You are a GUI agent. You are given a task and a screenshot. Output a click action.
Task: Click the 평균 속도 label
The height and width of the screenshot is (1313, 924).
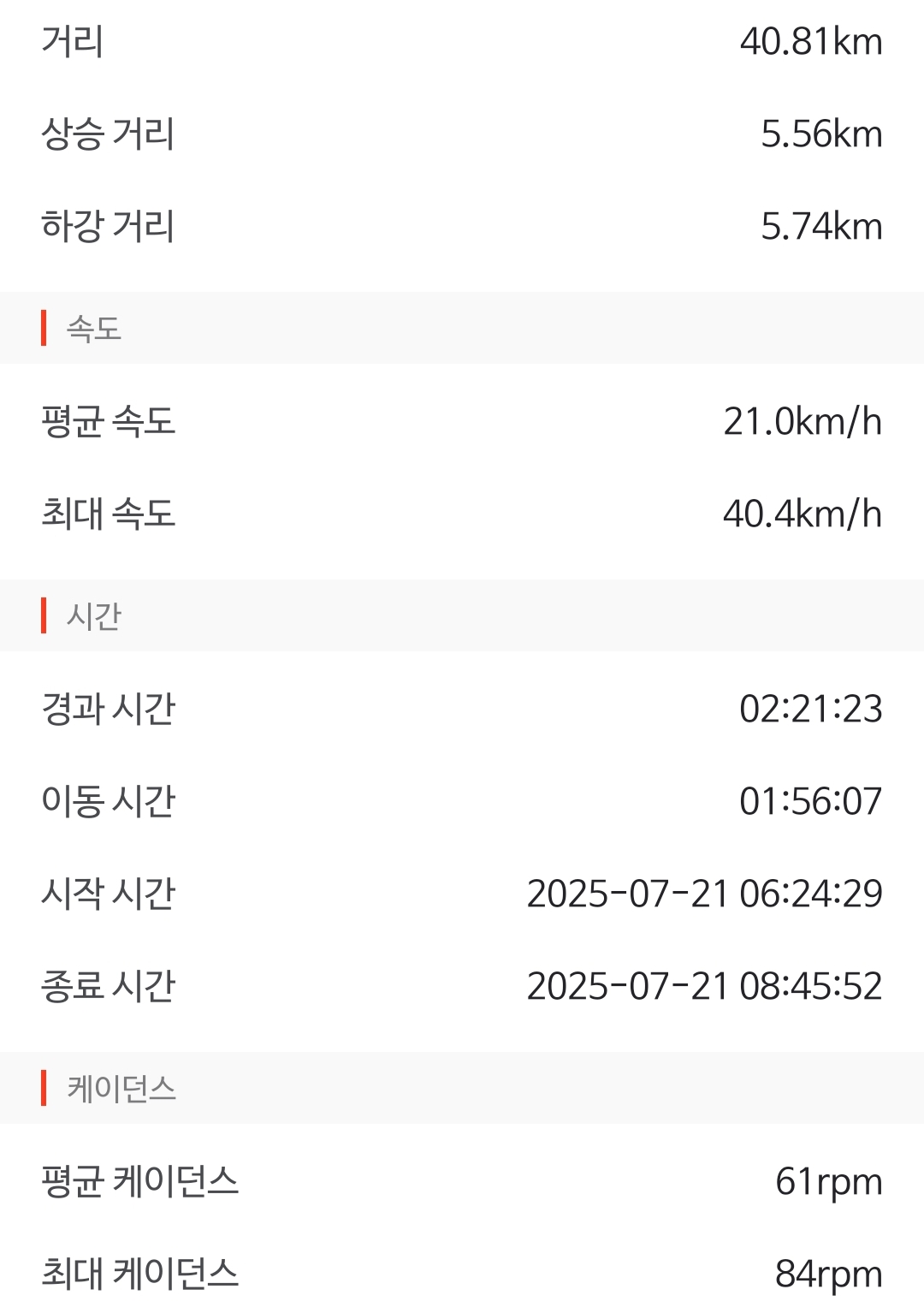(x=111, y=419)
